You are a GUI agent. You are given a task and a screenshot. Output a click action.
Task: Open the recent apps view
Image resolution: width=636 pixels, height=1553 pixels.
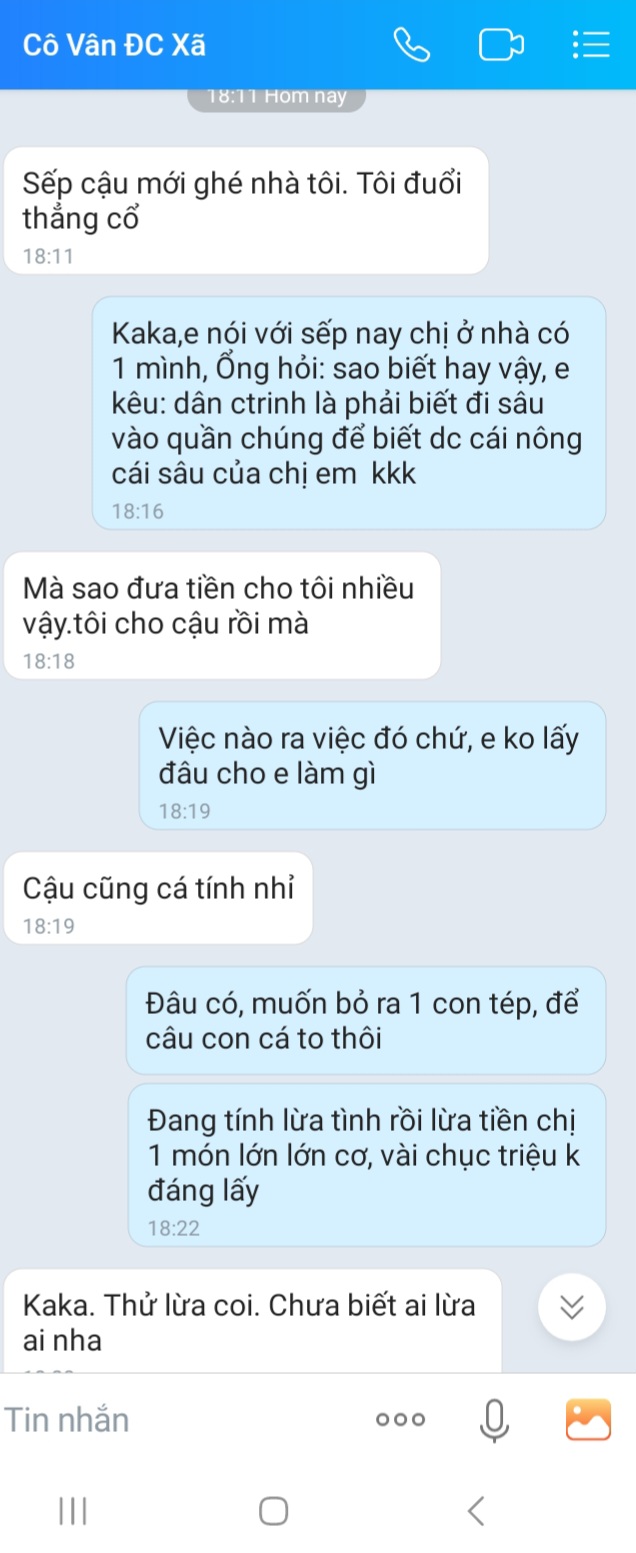pos(73,1510)
